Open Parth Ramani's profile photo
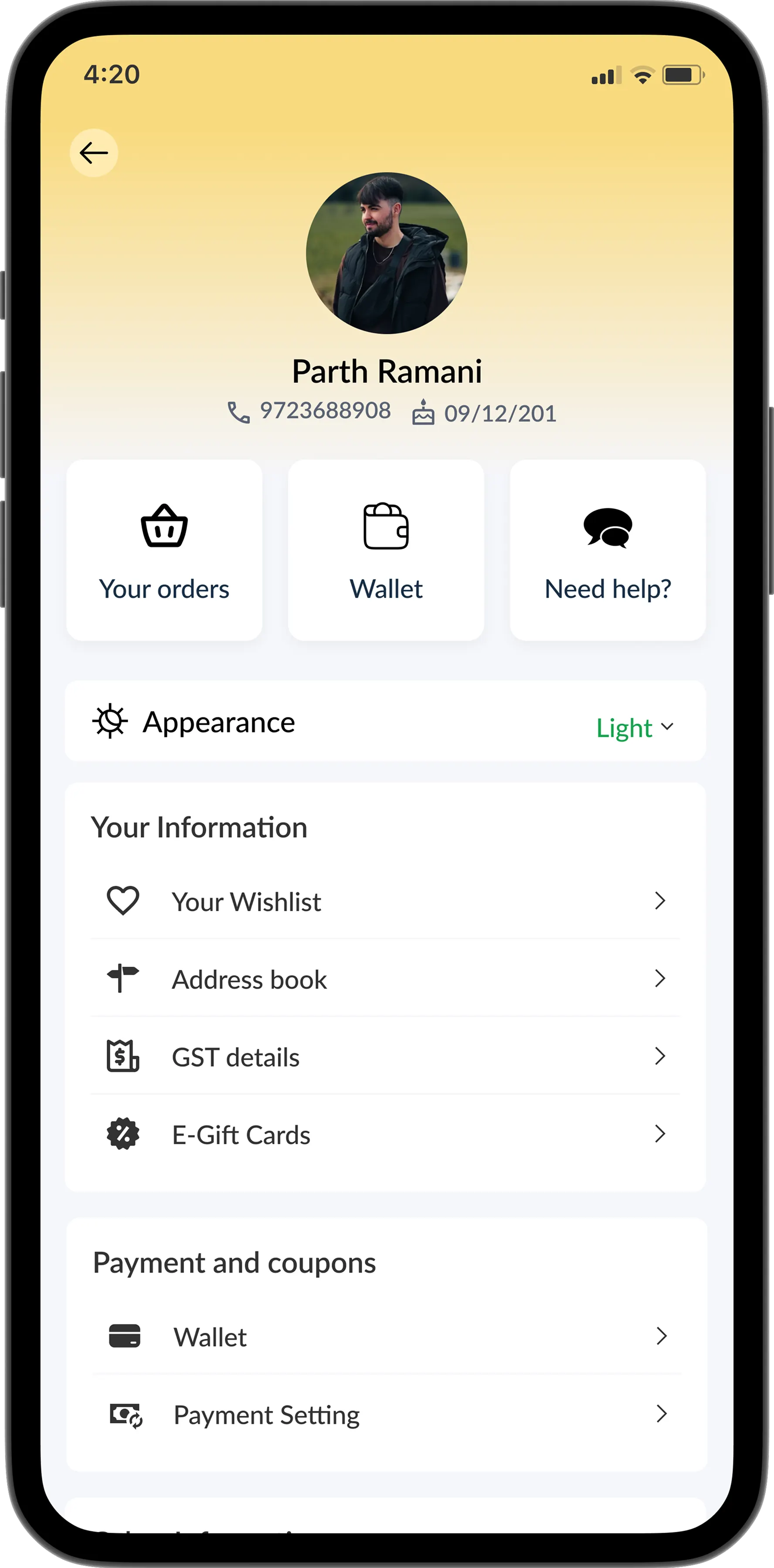Image resolution: width=774 pixels, height=1568 pixels. point(387,253)
